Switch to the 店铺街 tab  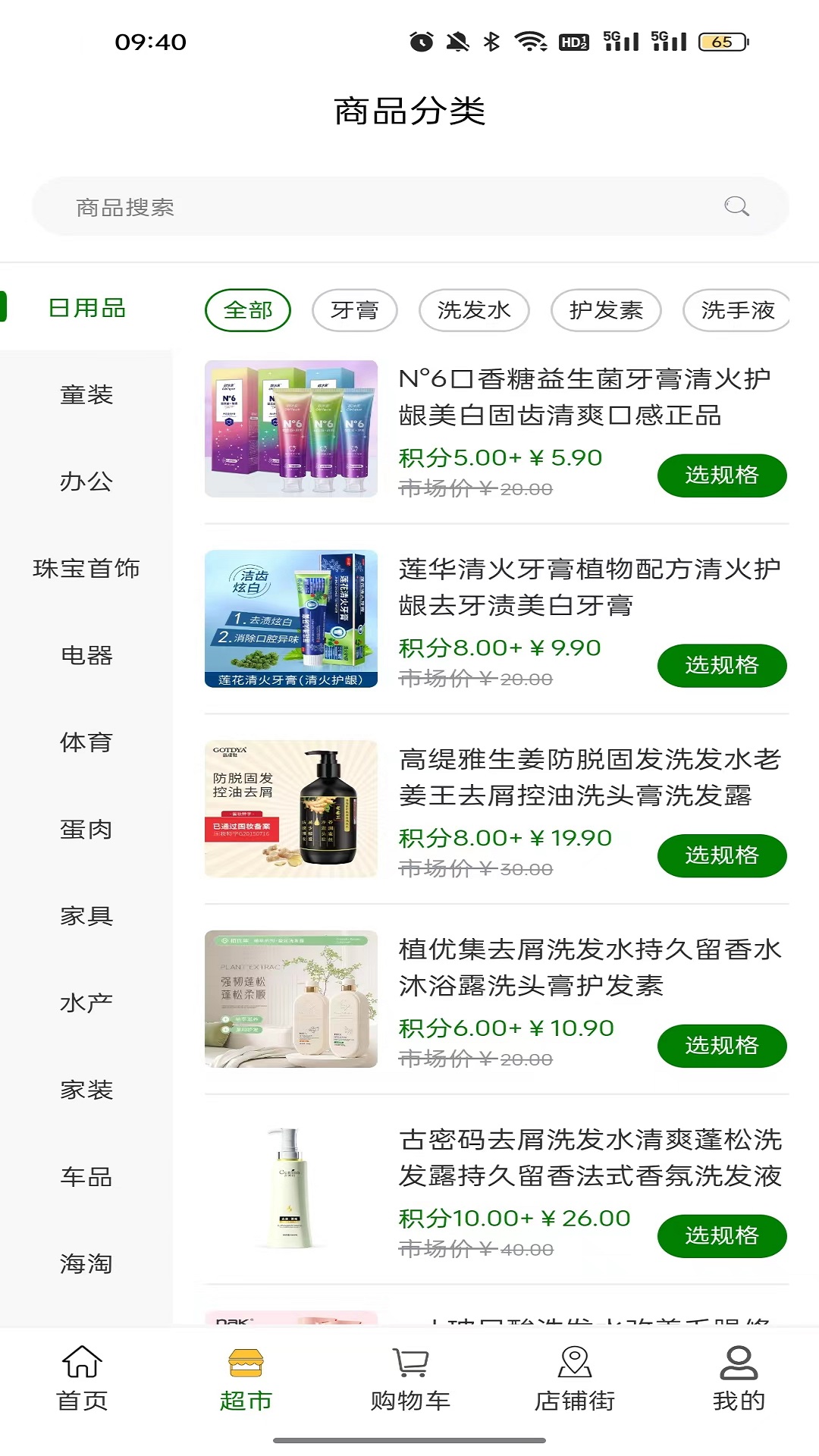(x=574, y=1378)
